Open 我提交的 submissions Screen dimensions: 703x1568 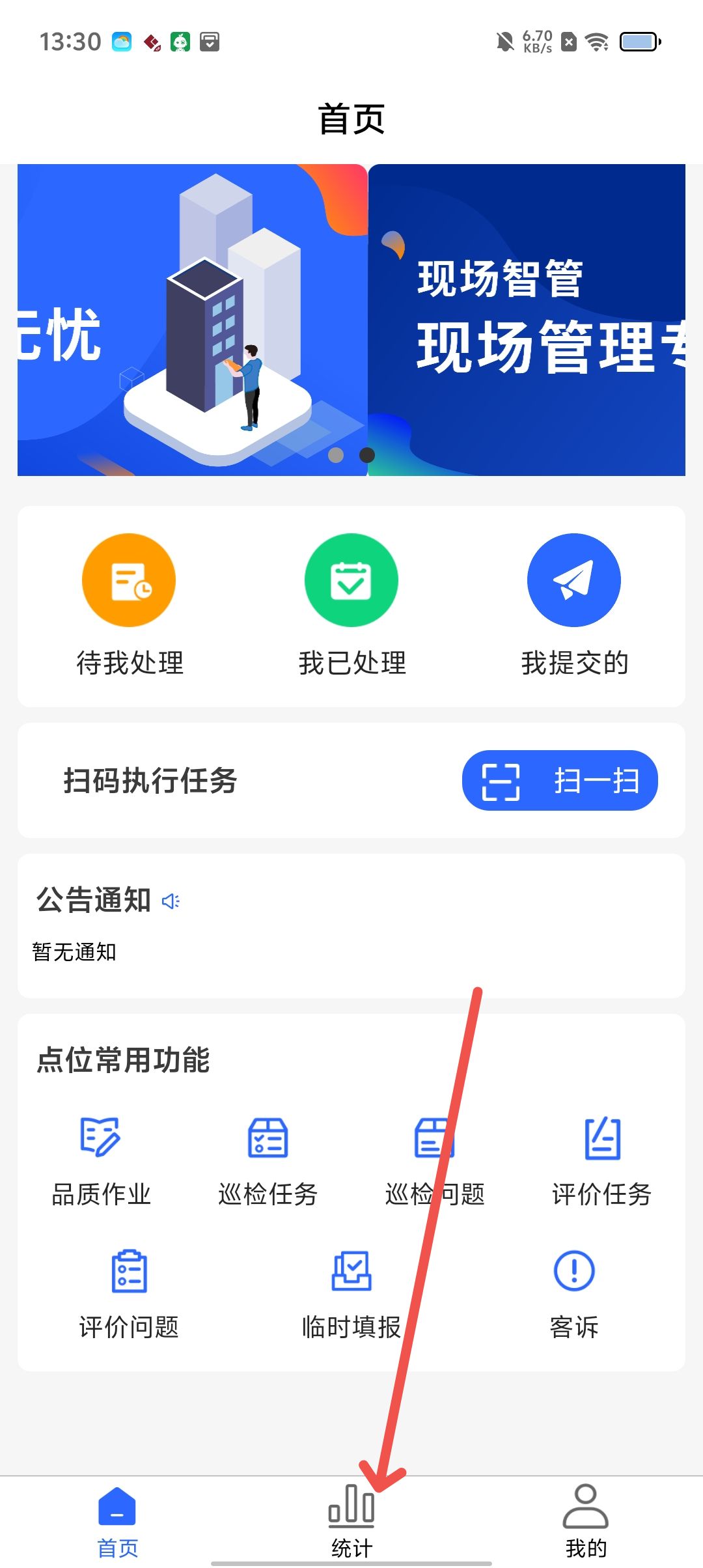click(x=573, y=604)
